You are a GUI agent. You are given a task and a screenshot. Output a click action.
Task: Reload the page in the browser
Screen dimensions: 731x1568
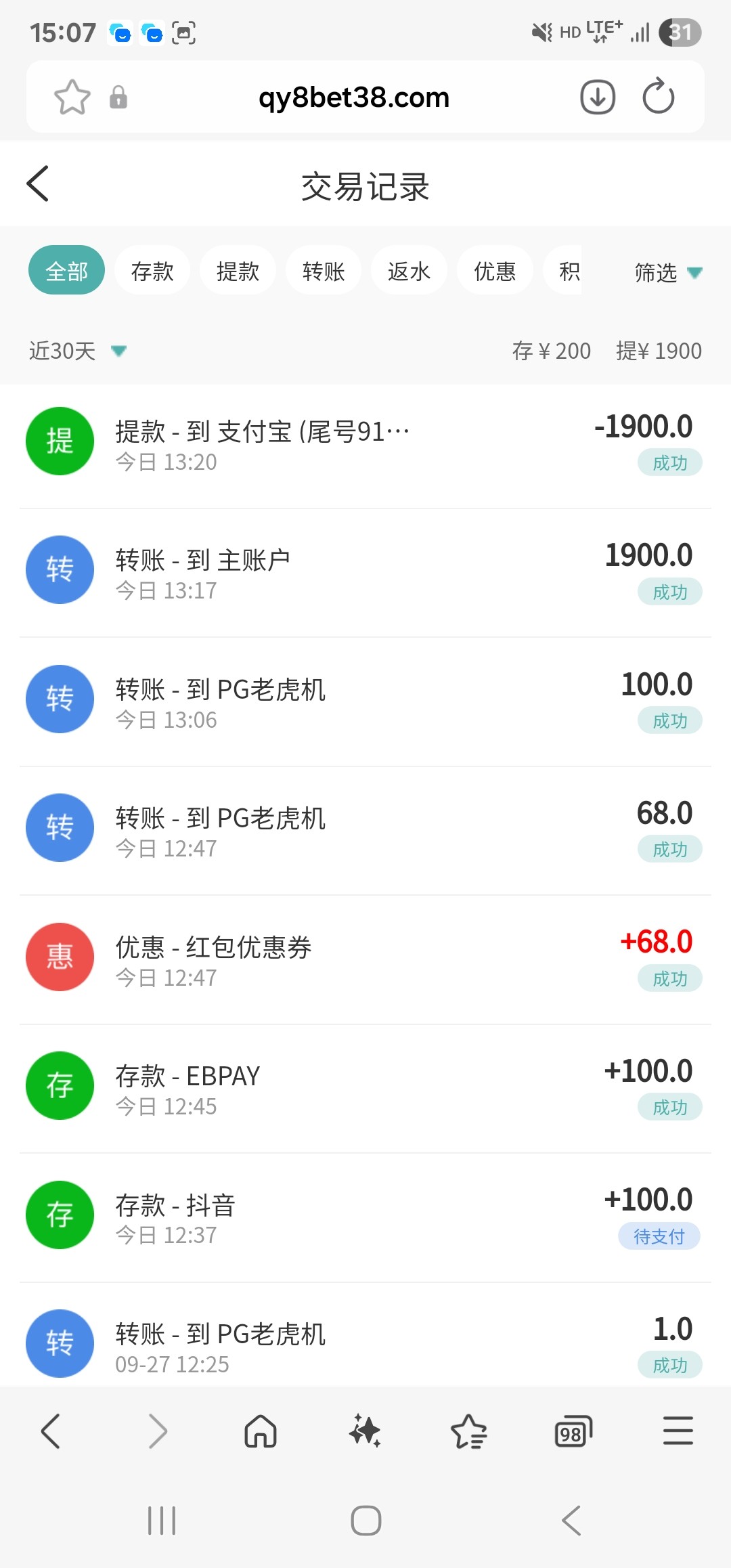658,97
